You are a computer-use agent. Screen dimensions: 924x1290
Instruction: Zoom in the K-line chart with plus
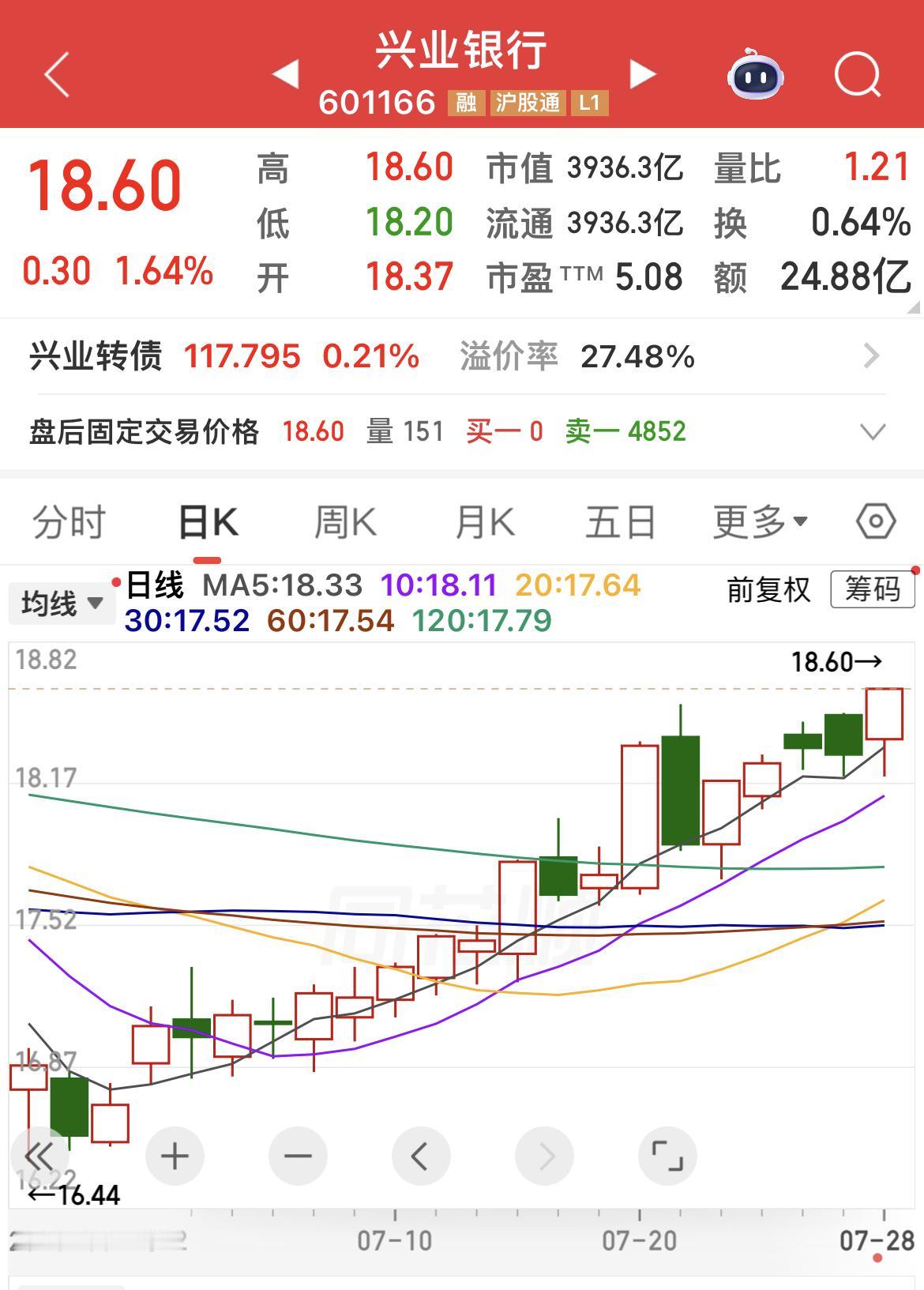click(x=175, y=1156)
